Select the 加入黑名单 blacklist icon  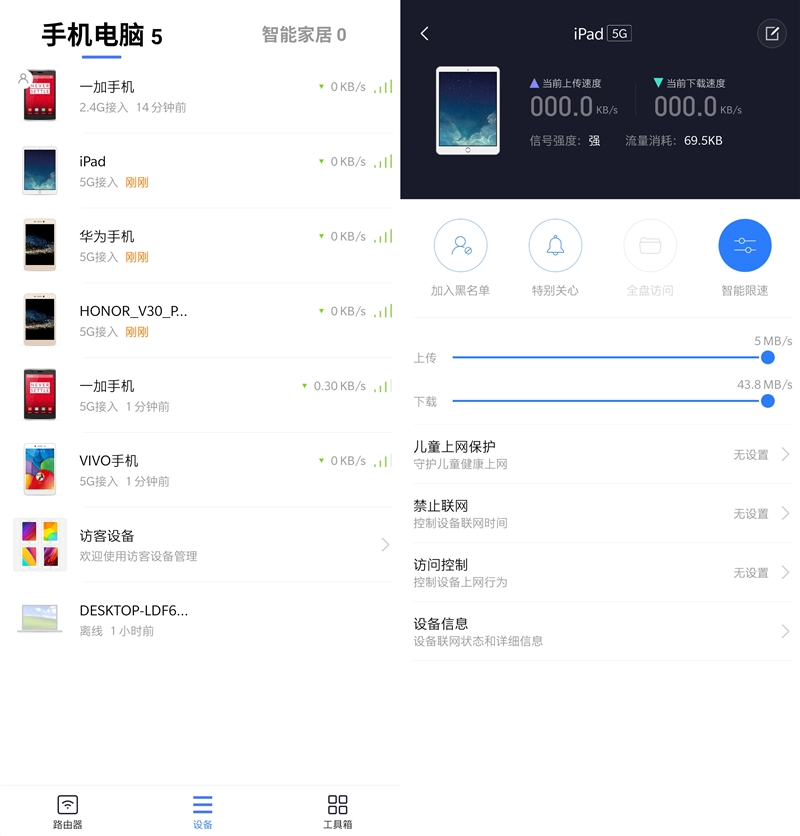tap(460, 245)
